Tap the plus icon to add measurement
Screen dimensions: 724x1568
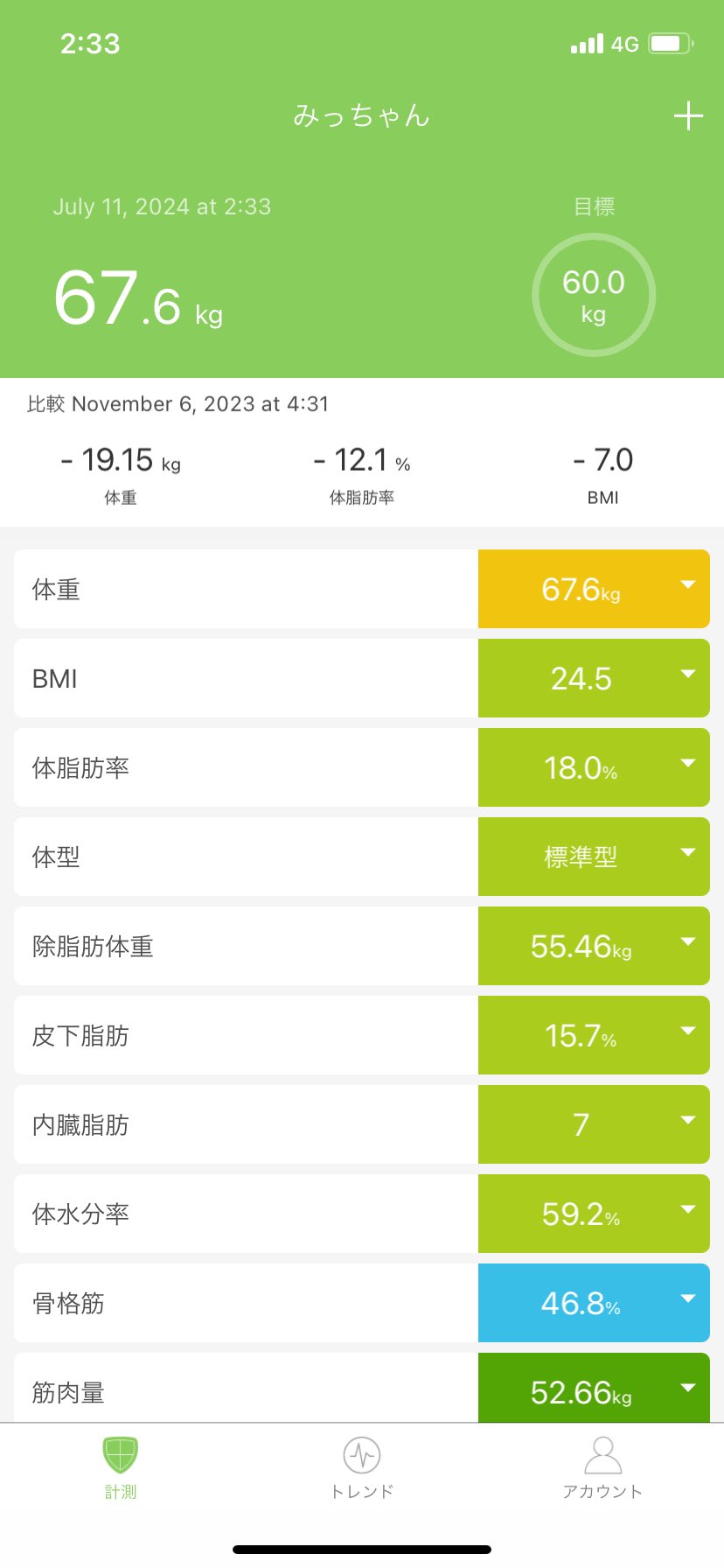[688, 116]
